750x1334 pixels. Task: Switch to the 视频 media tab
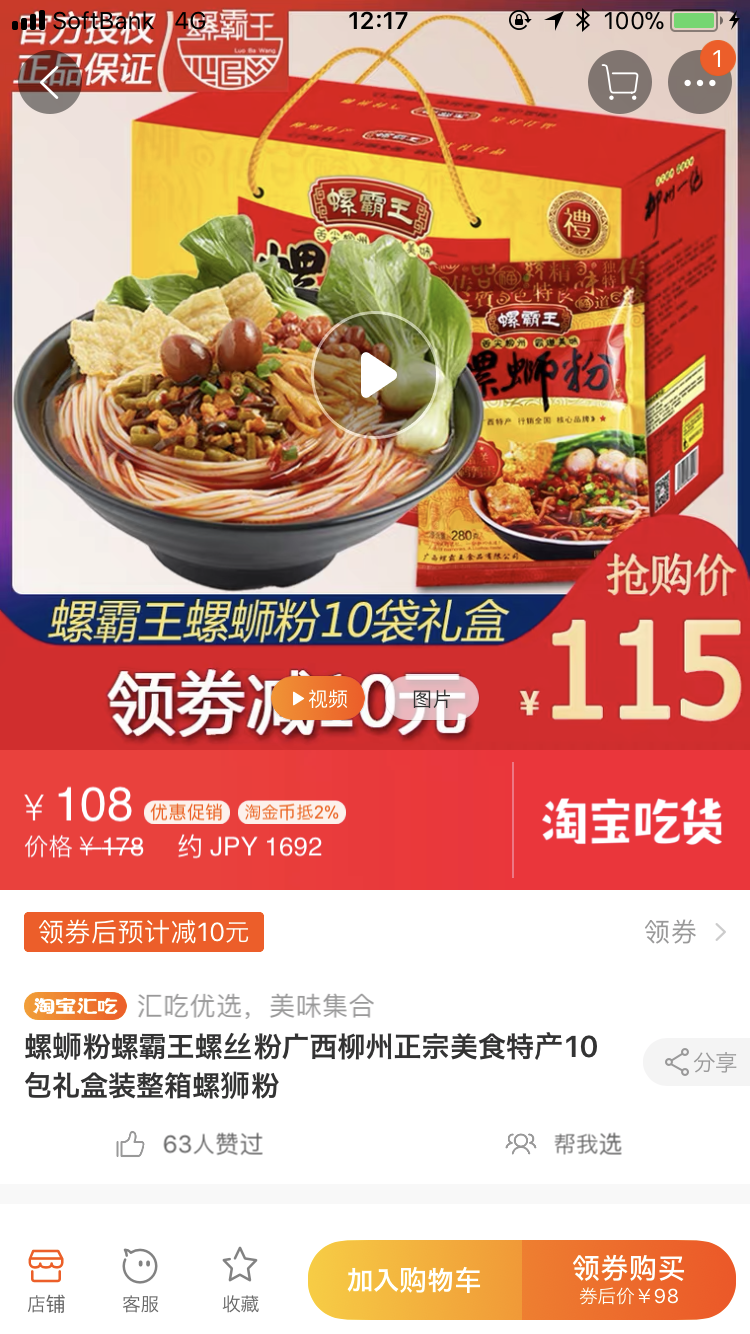(318, 698)
